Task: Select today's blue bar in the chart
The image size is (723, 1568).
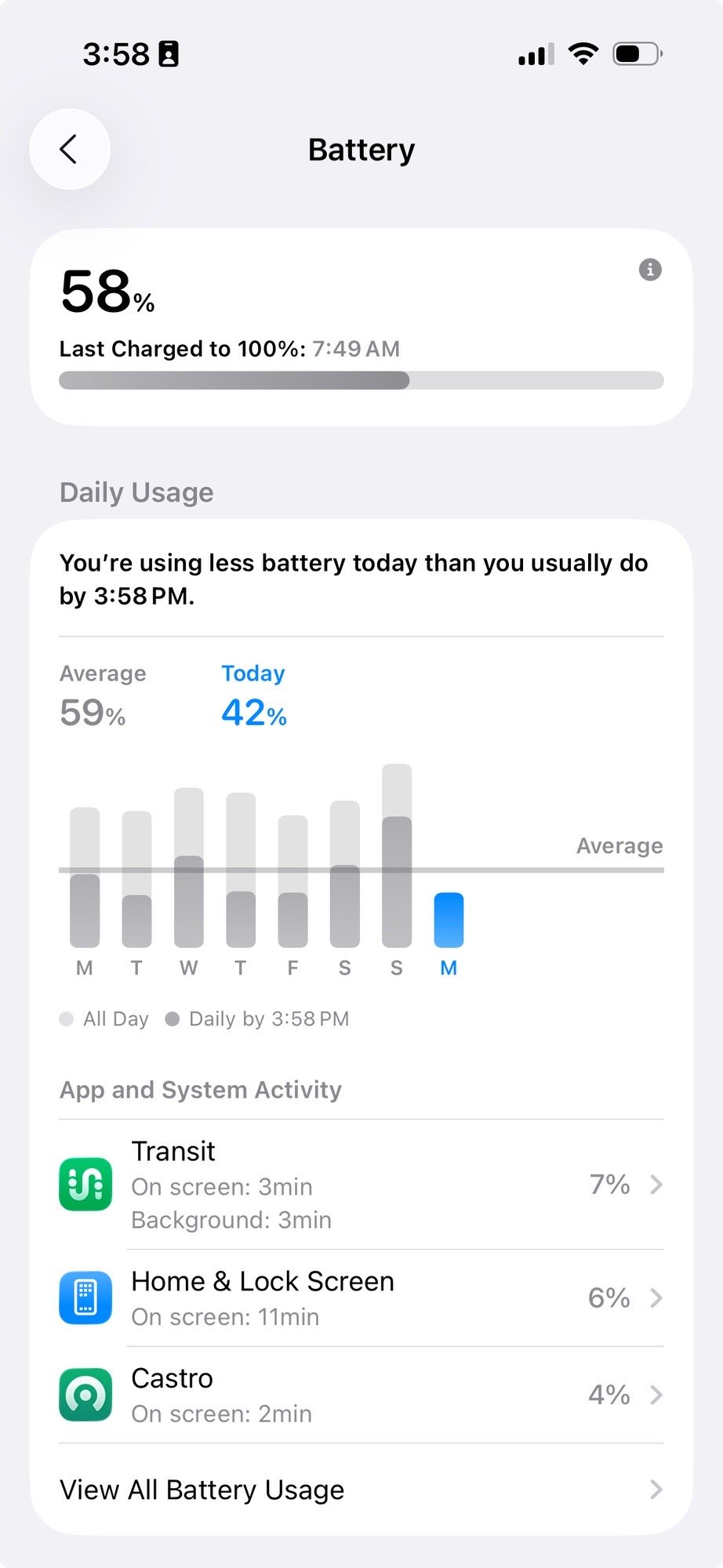Action: pyautogui.click(x=449, y=920)
